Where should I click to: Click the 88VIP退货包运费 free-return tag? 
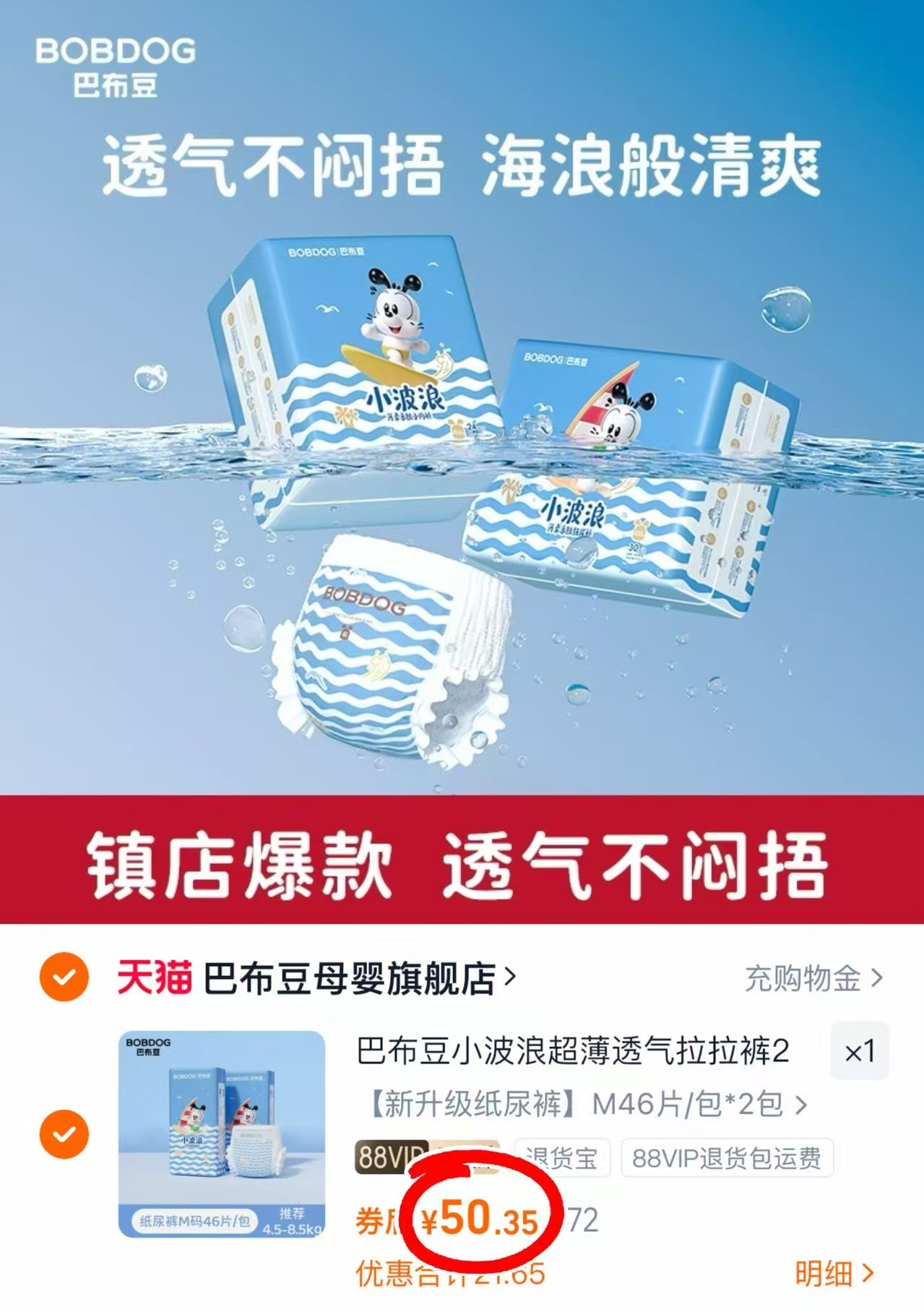pos(727,1155)
